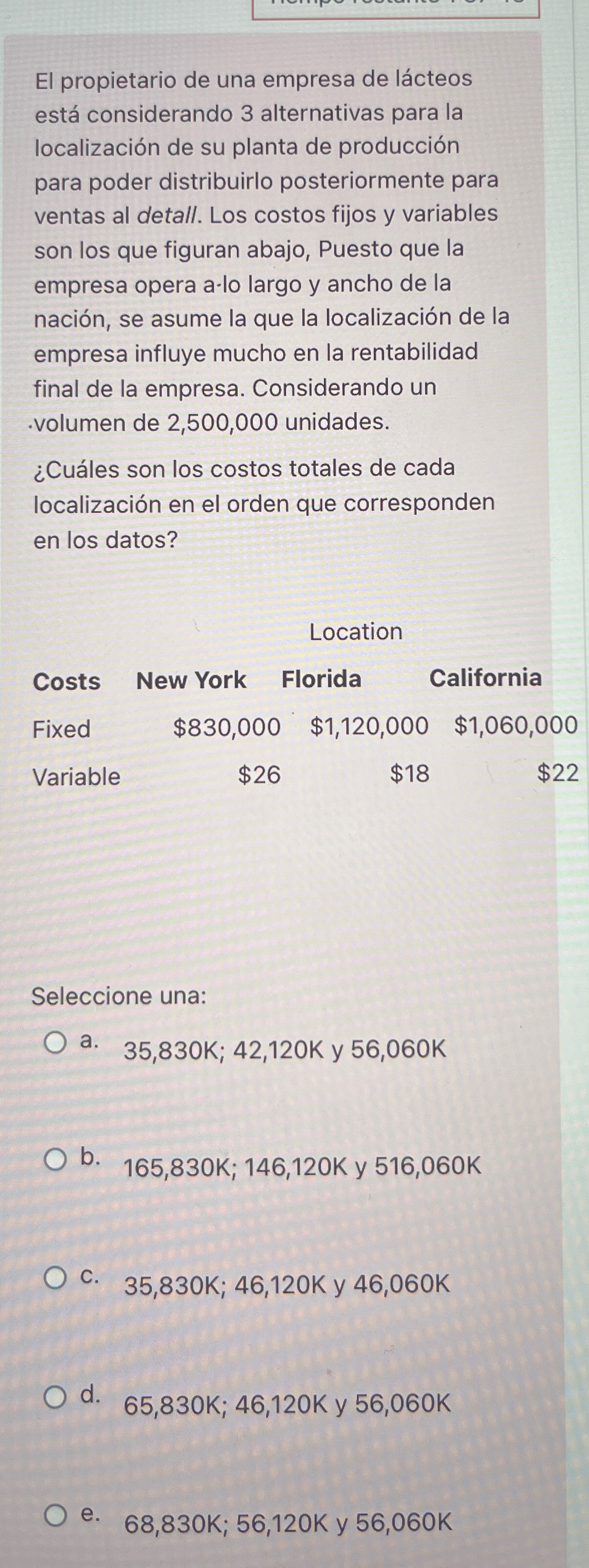Mark option c: 35,830K; 46,120K y 46,060K
Viewport: 589px width, 1568px height.
57,1278
